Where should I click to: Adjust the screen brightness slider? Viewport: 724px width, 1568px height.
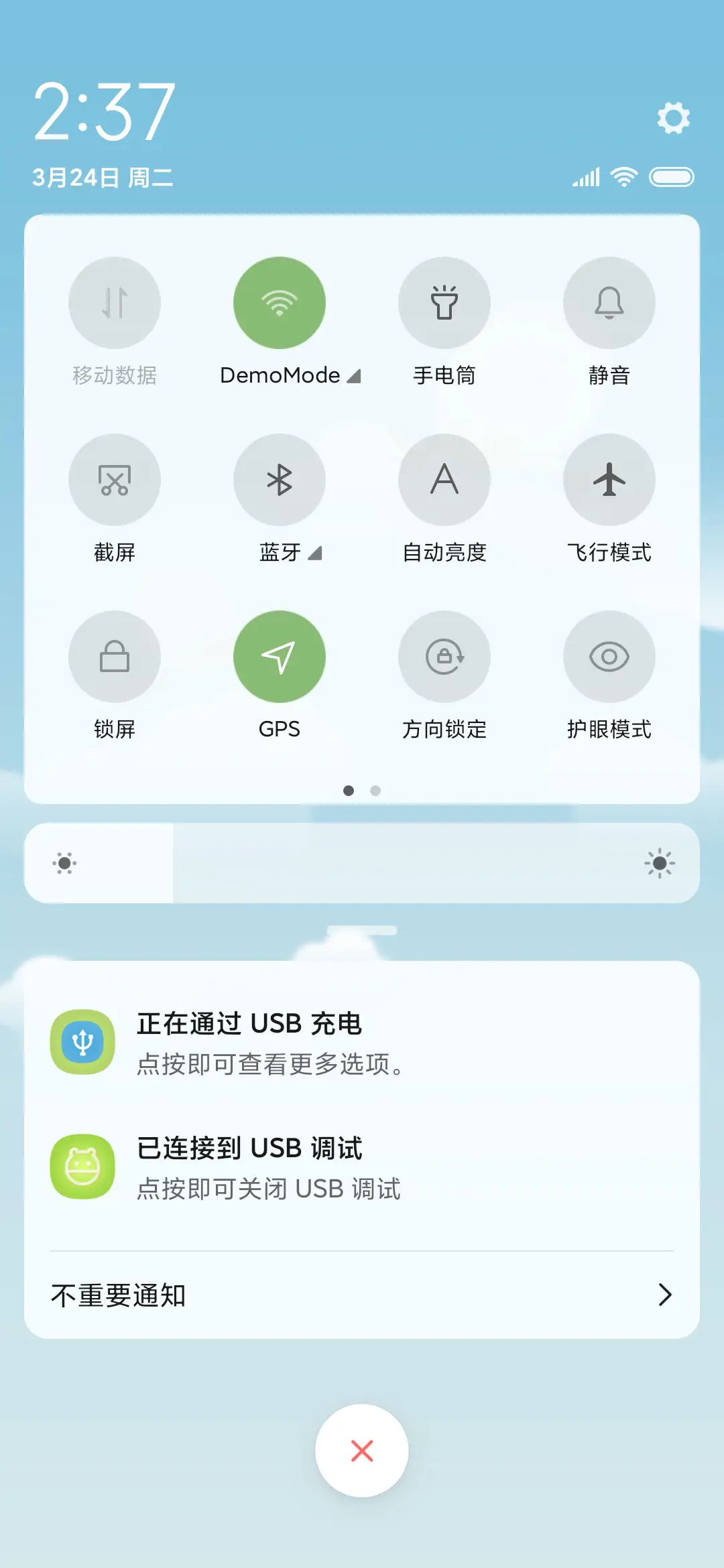[x=362, y=864]
